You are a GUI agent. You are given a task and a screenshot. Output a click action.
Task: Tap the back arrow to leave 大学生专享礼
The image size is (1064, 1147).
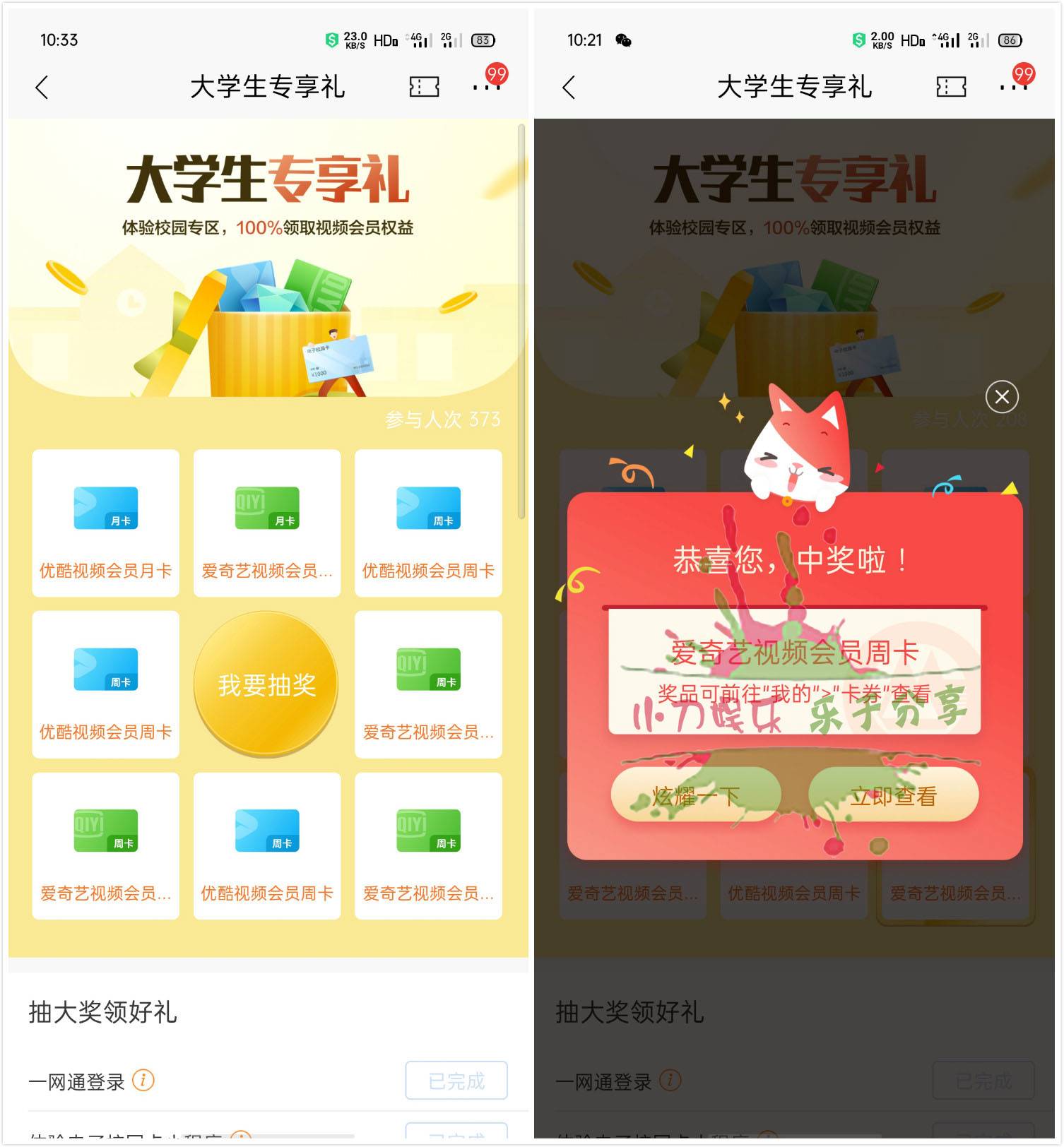point(42,86)
